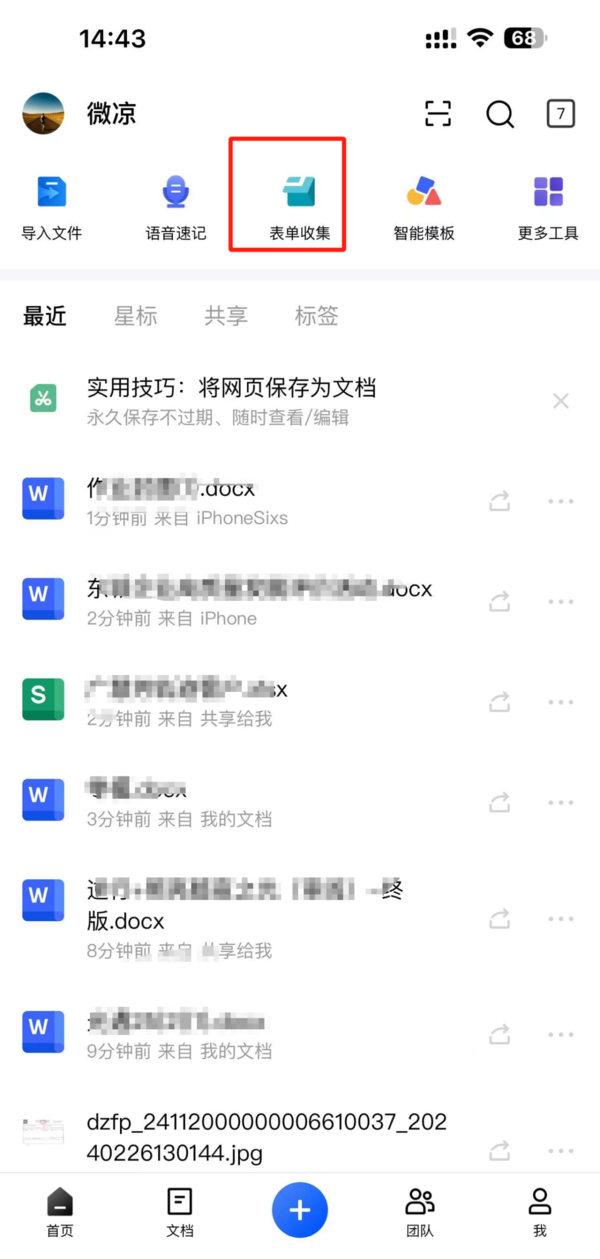
Task: Open the search magnifier
Action: [x=500, y=114]
